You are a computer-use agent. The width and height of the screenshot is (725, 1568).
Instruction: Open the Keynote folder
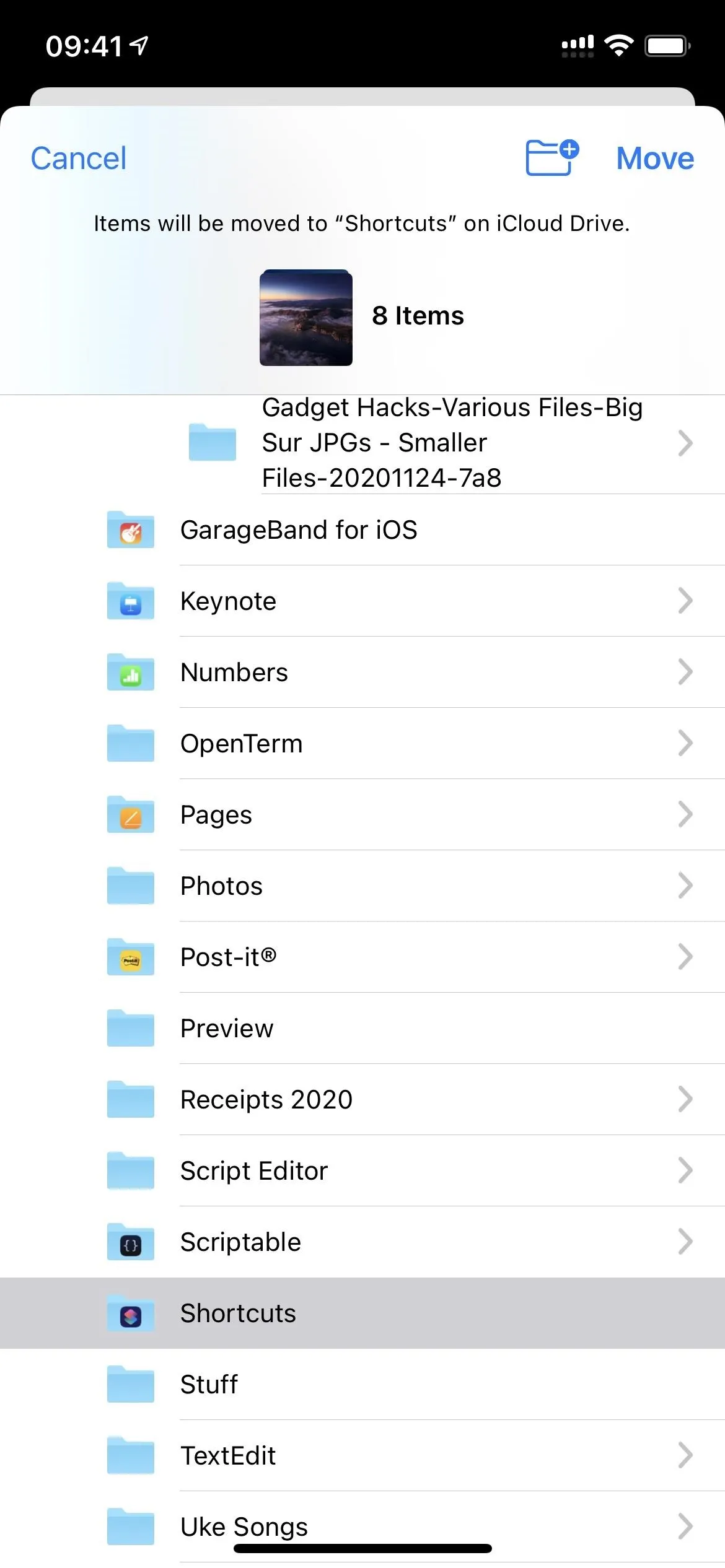362,601
